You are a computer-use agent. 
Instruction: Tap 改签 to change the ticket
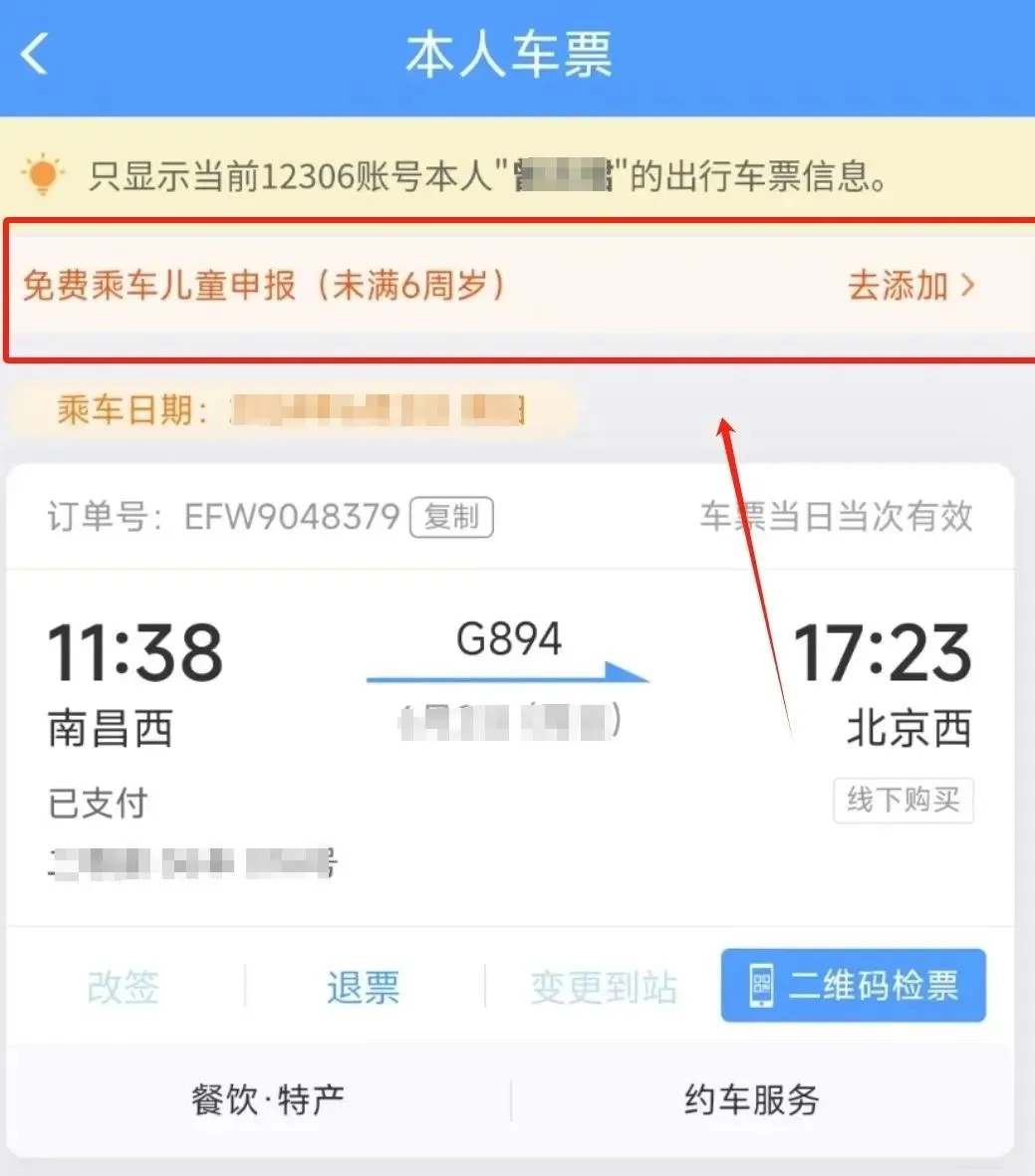(124, 987)
